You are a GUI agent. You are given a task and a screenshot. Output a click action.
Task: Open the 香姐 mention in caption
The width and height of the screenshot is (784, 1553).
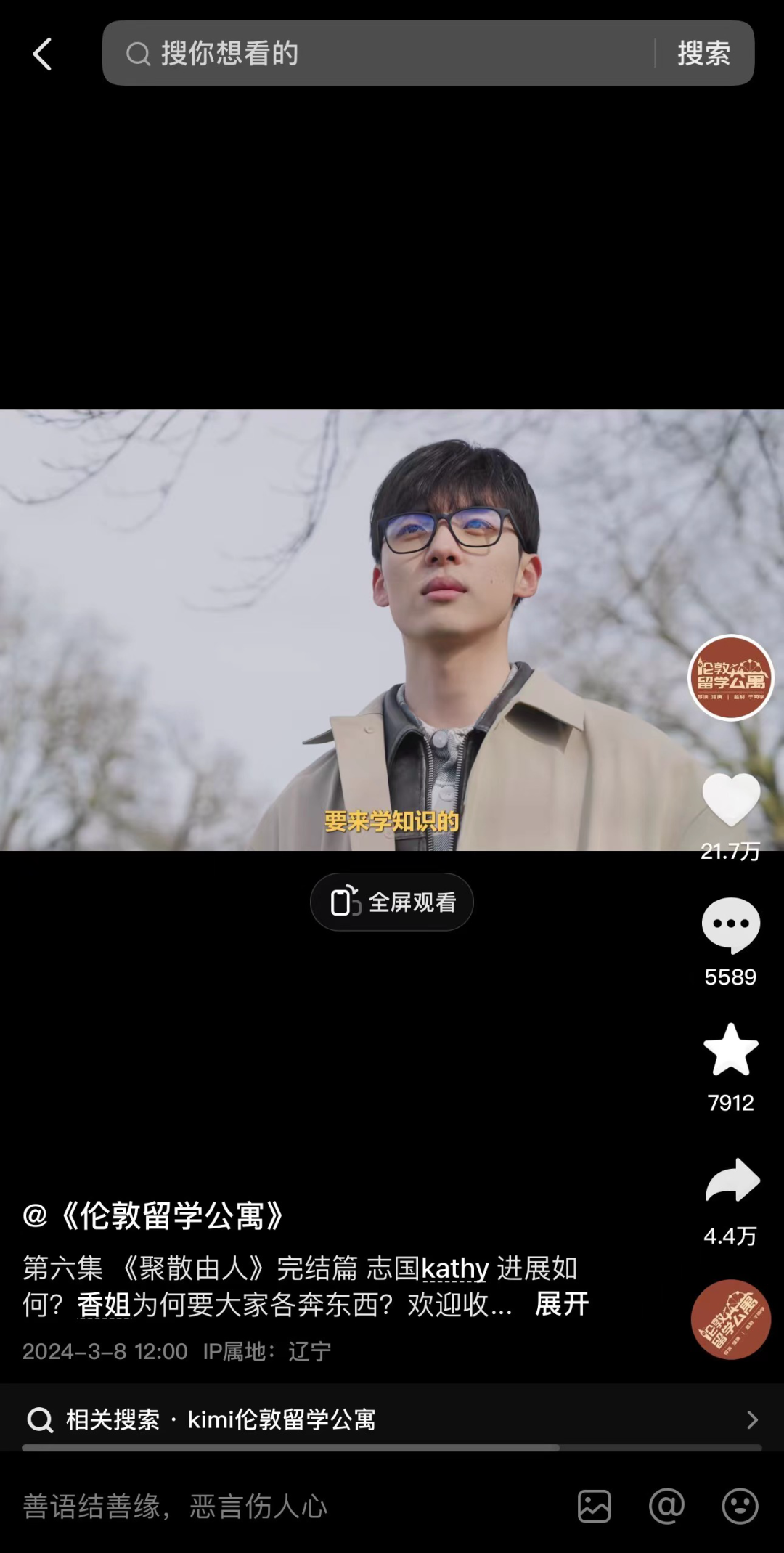pos(104,1305)
